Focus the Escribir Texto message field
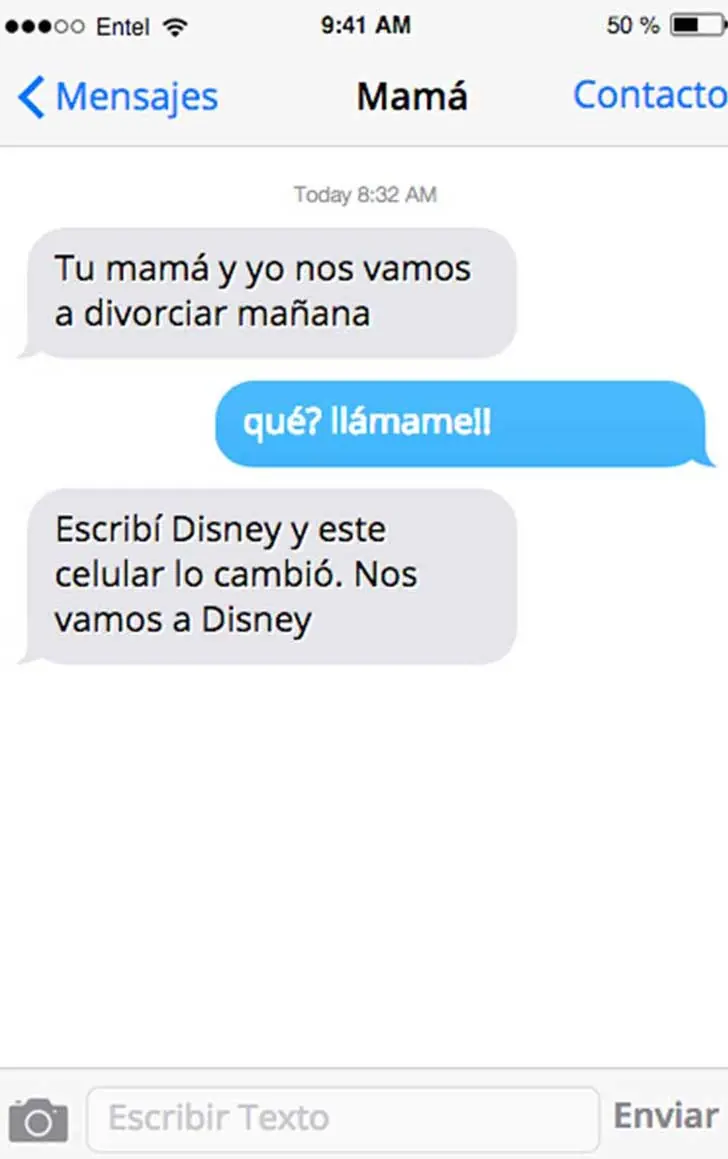728x1159 pixels. click(x=342, y=1117)
